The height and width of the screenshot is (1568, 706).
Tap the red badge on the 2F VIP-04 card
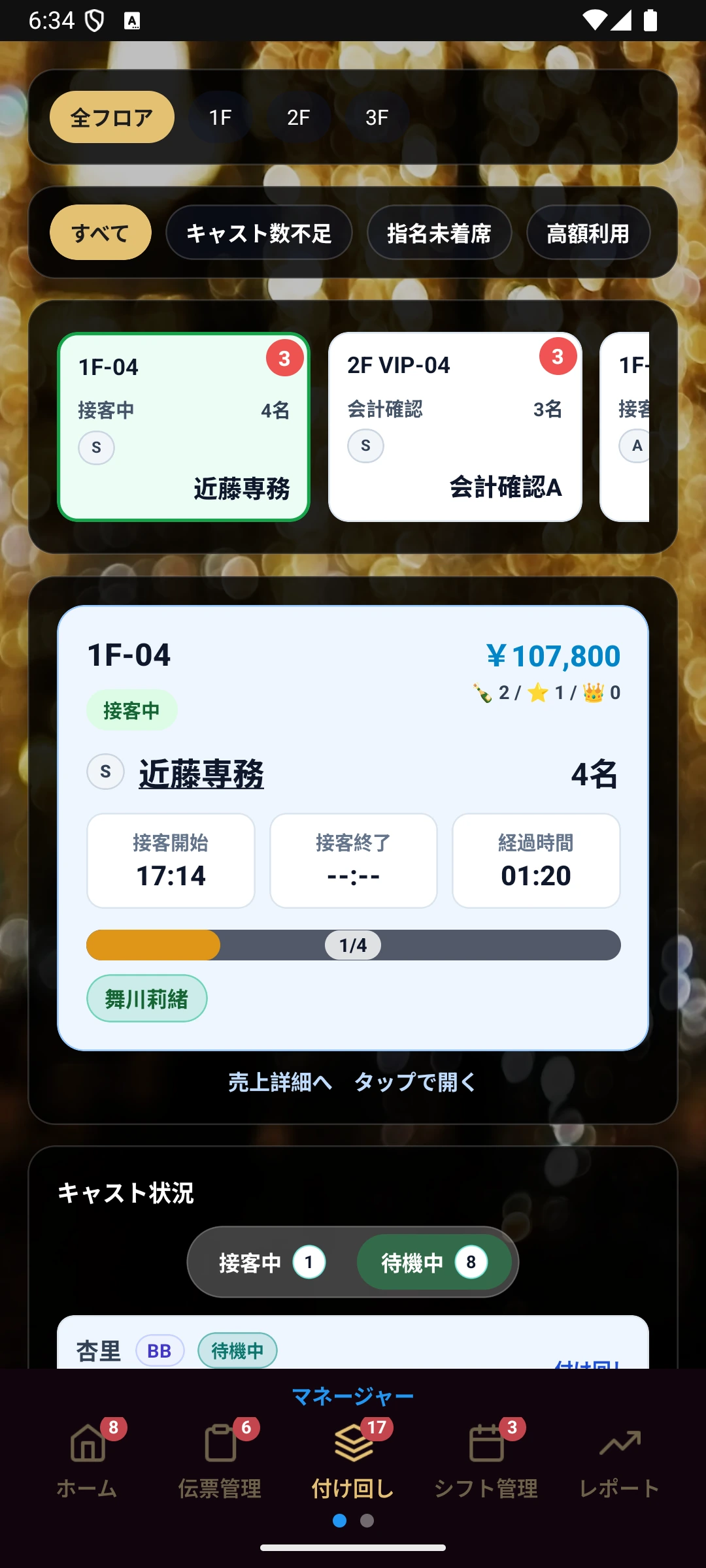pyautogui.click(x=556, y=356)
